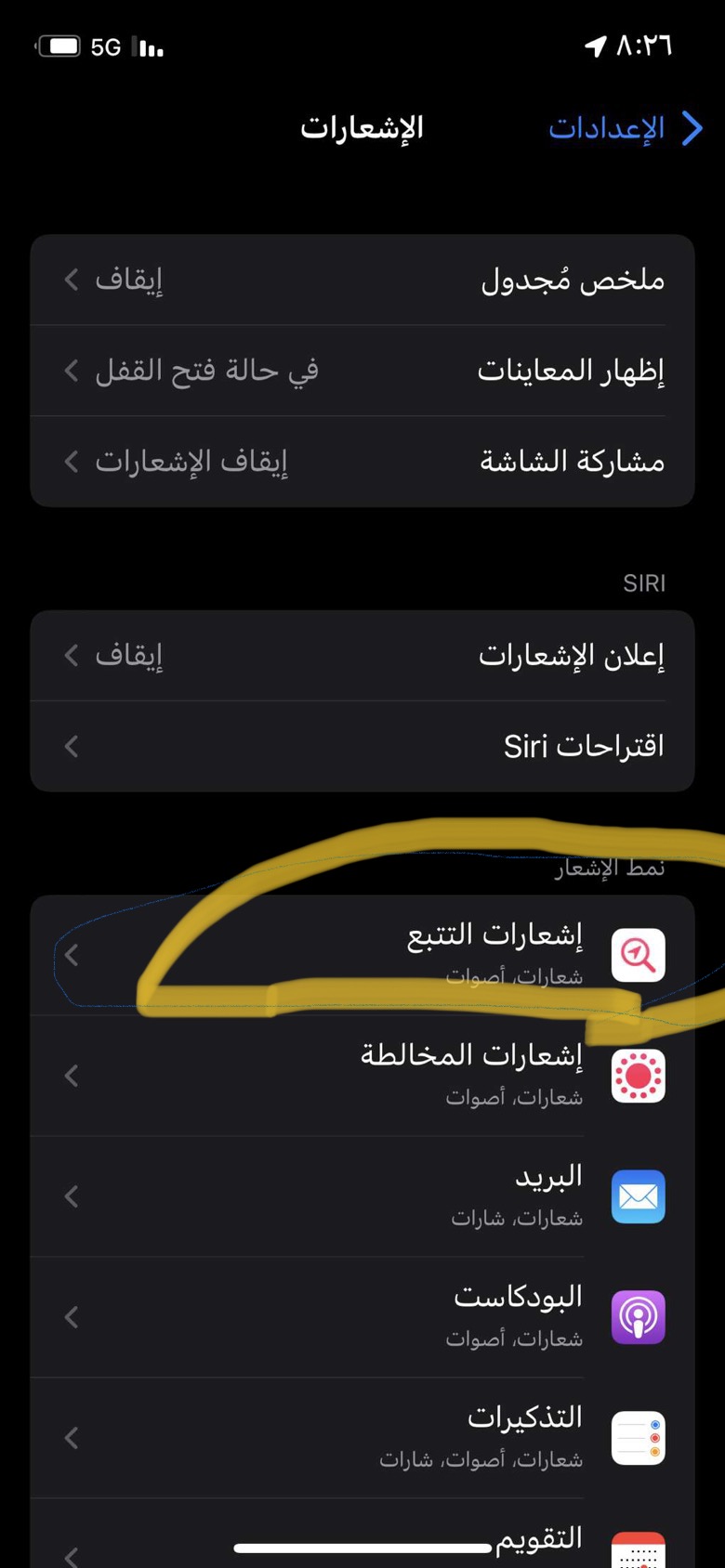
Task: Open التذكيرات notification settings
Action: [362, 1438]
